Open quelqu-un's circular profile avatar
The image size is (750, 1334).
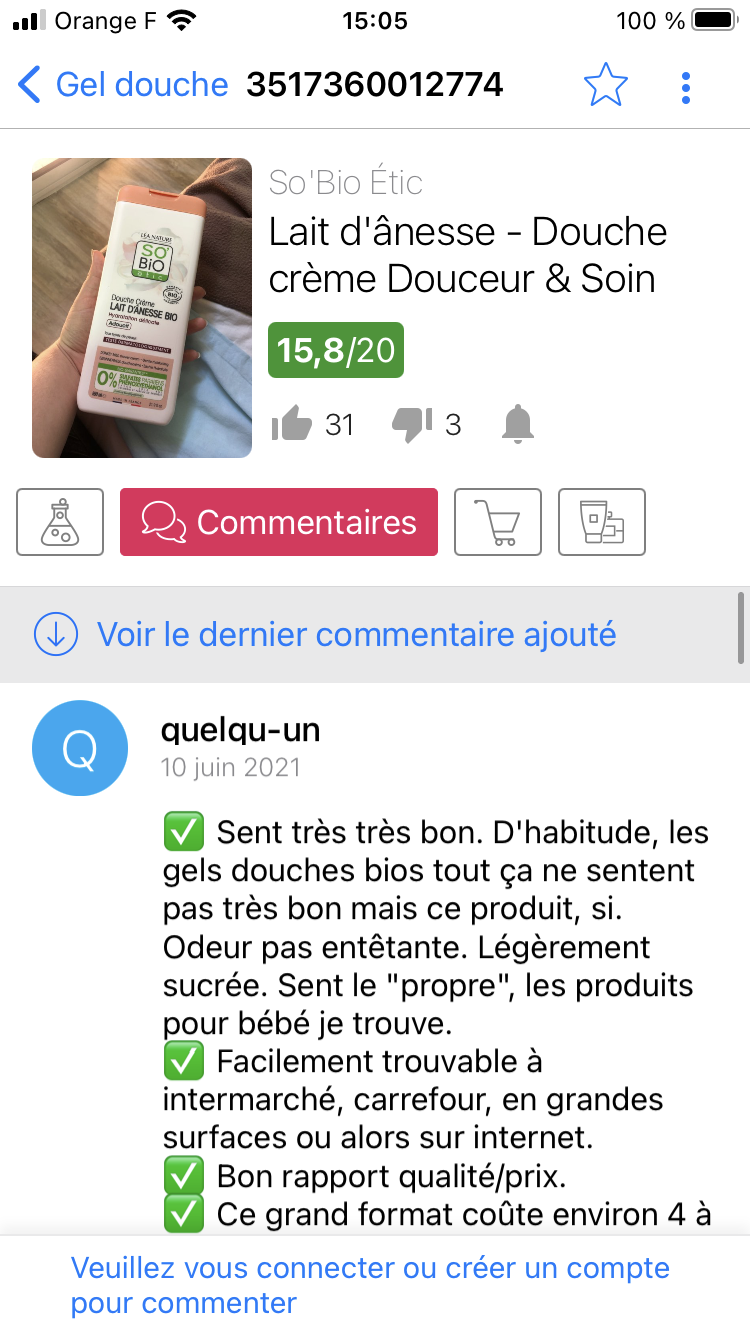point(80,747)
